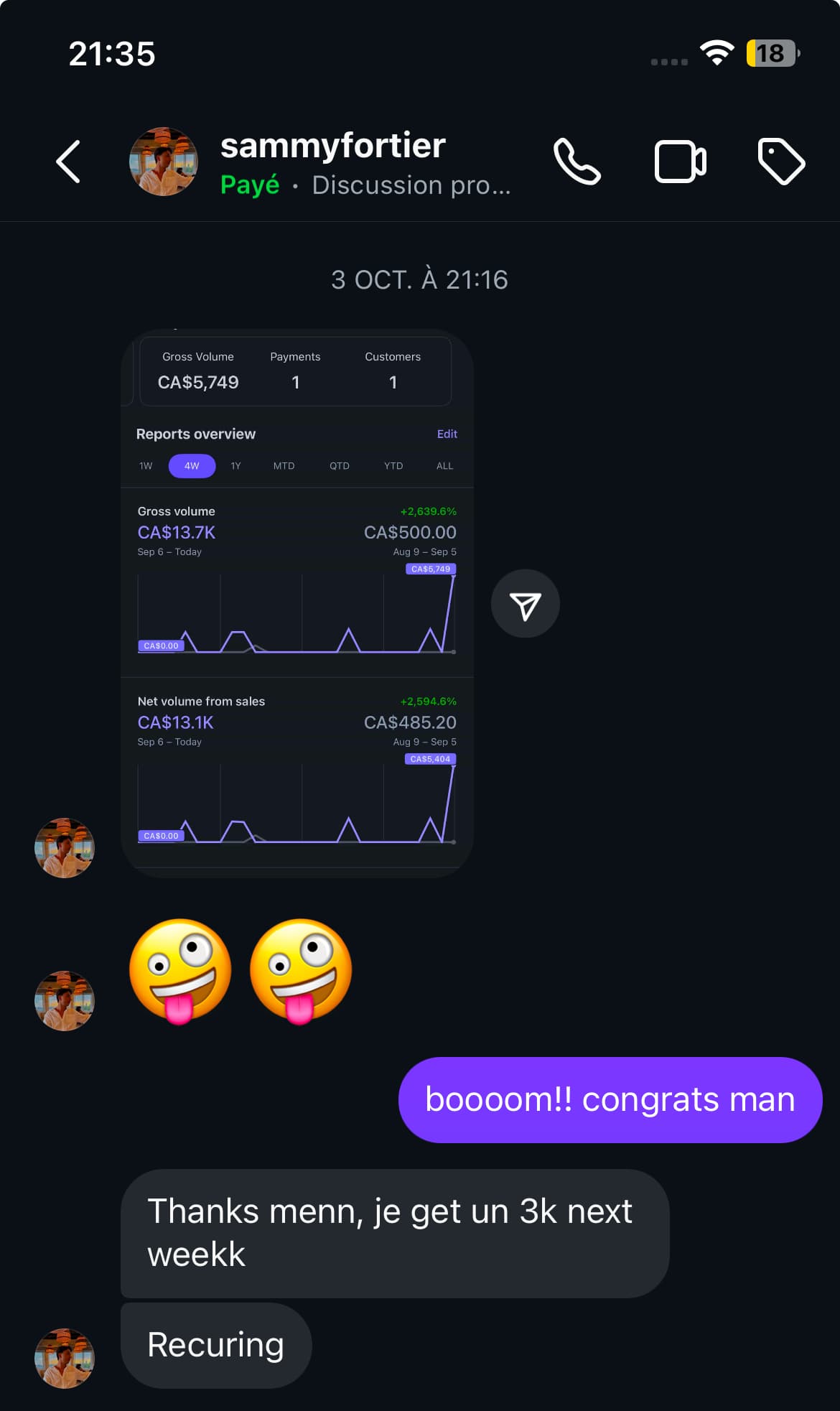Forward the shared image with the send icon
This screenshot has width=840, height=1411.
[x=525, y=604]
